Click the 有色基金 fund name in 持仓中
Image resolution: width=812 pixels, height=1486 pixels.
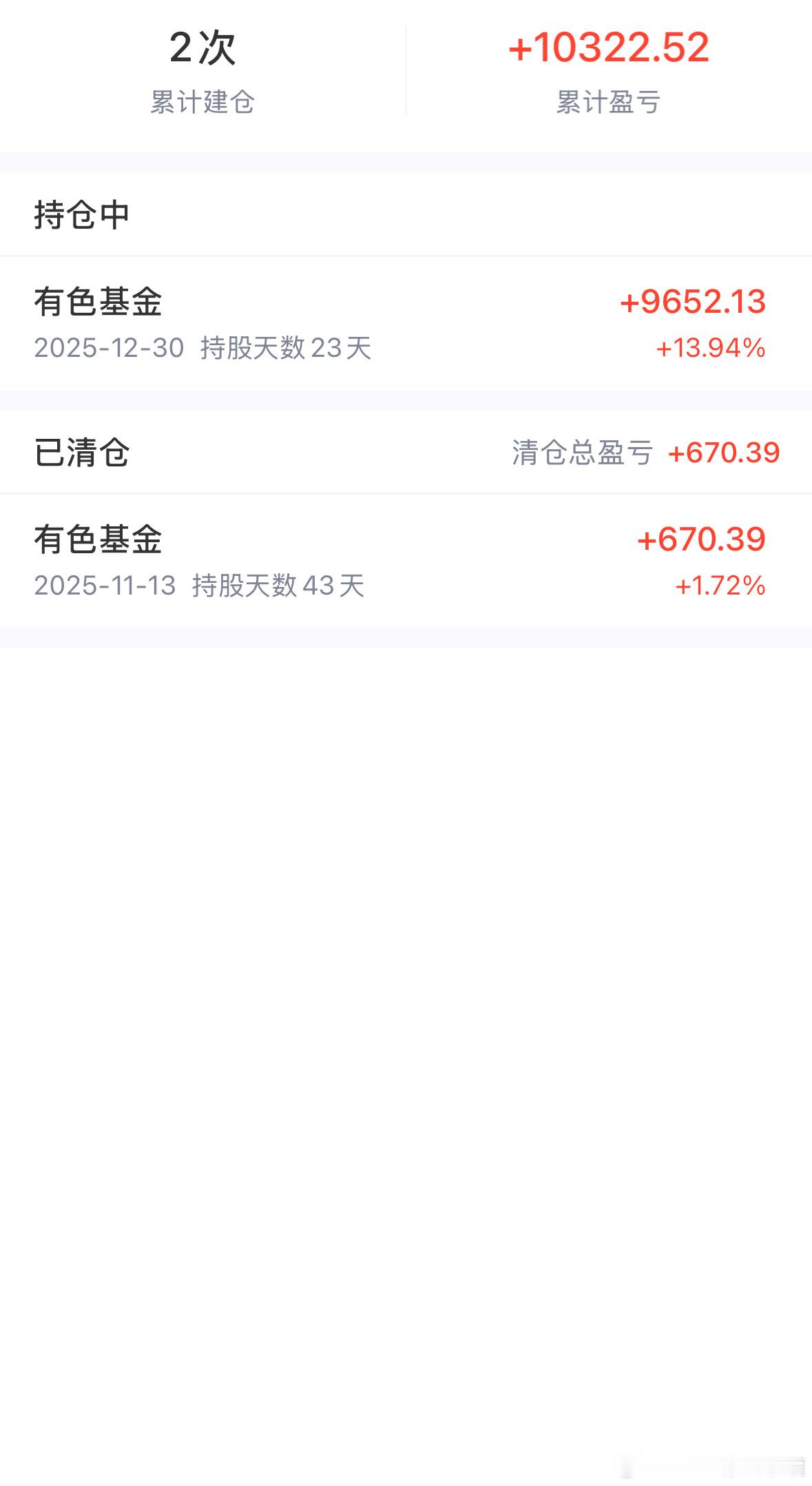pos(98,302)
